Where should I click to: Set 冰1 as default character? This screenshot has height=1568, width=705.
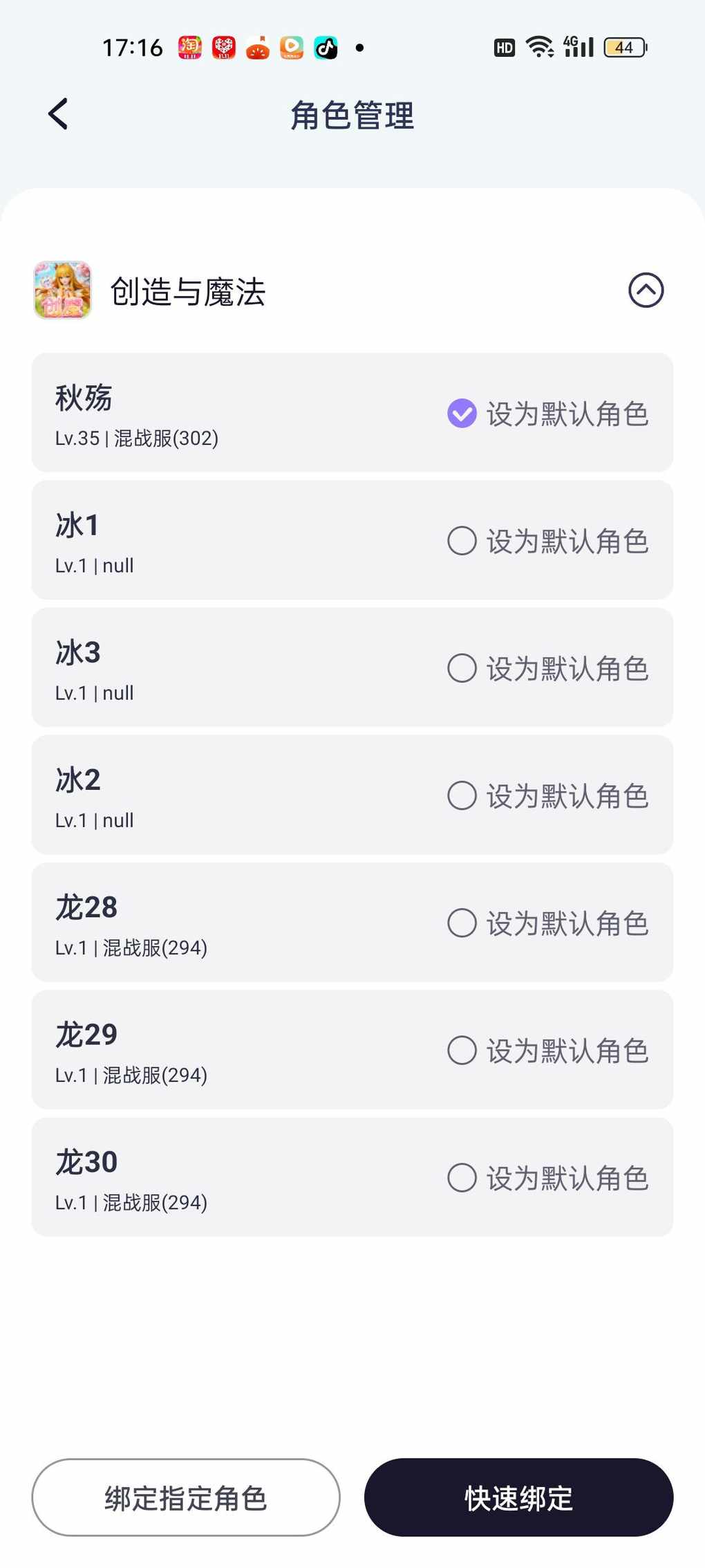pos(462,541)
